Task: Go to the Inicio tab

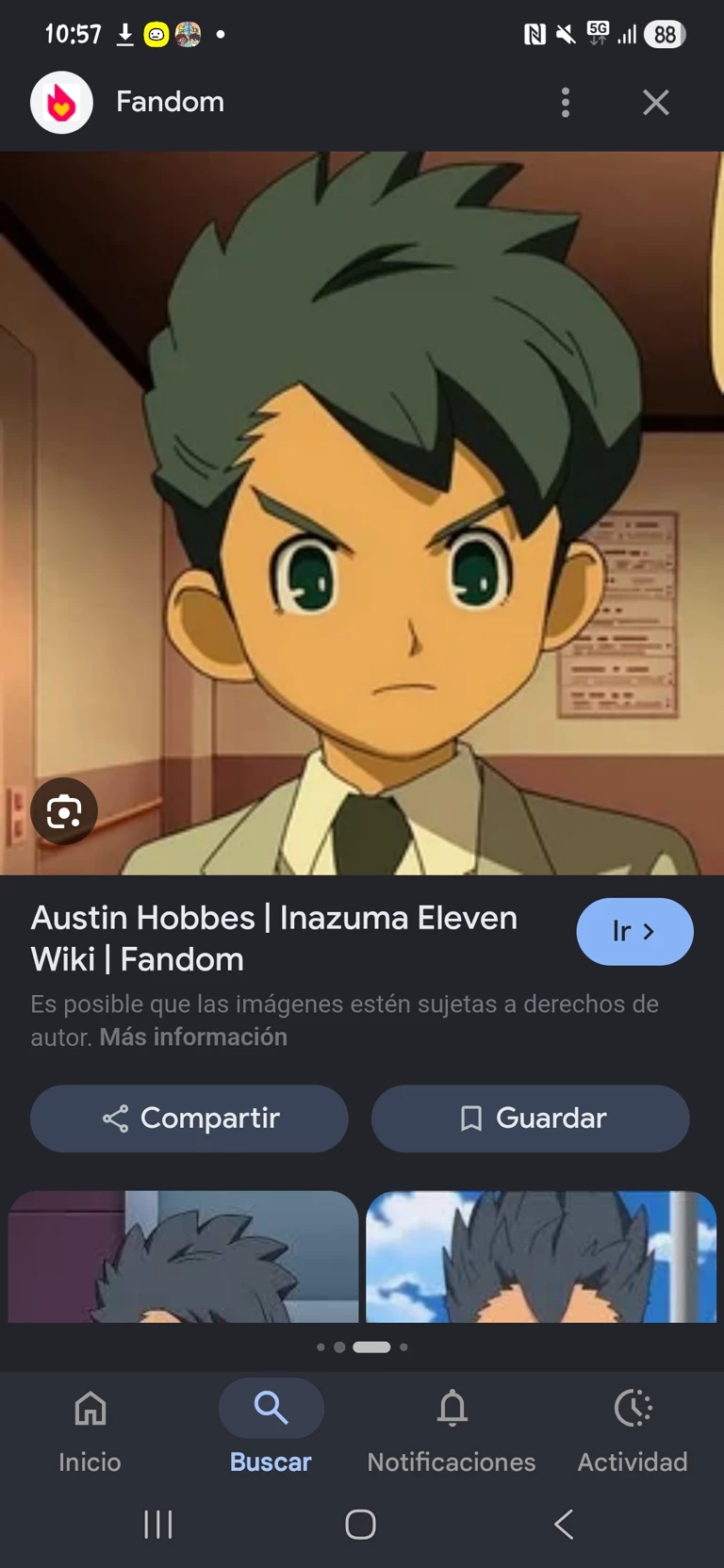Action: (x=90, y=1430)
